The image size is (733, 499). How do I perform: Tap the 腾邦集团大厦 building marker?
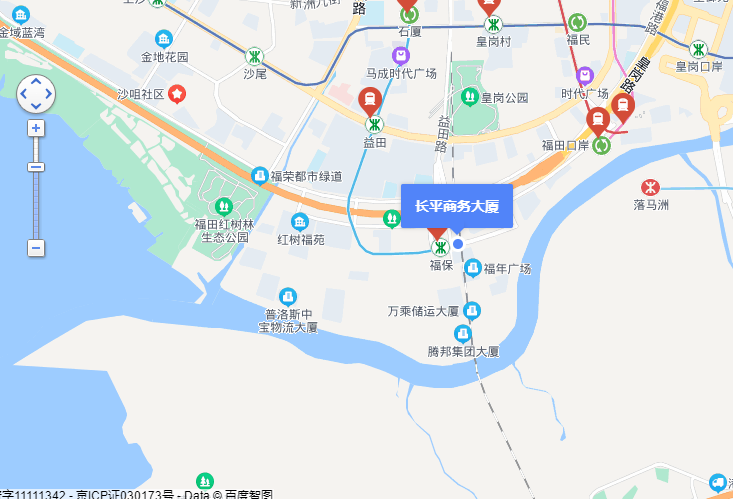pyautogui.click(x=462, y=333)
